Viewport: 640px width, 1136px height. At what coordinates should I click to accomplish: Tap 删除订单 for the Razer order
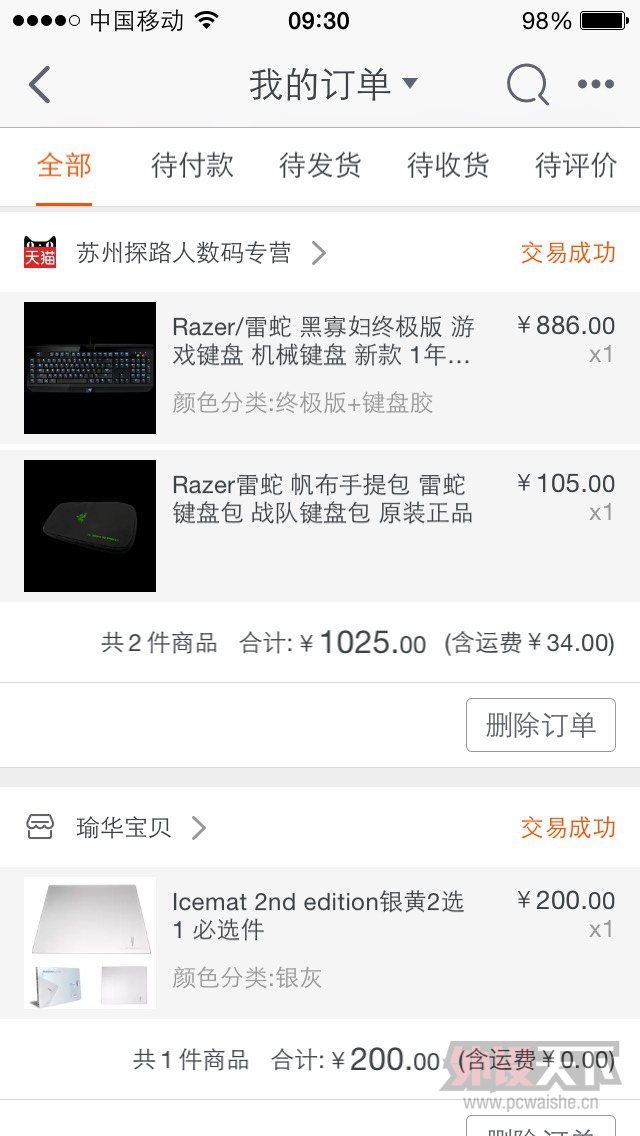[x=540, y=725]
